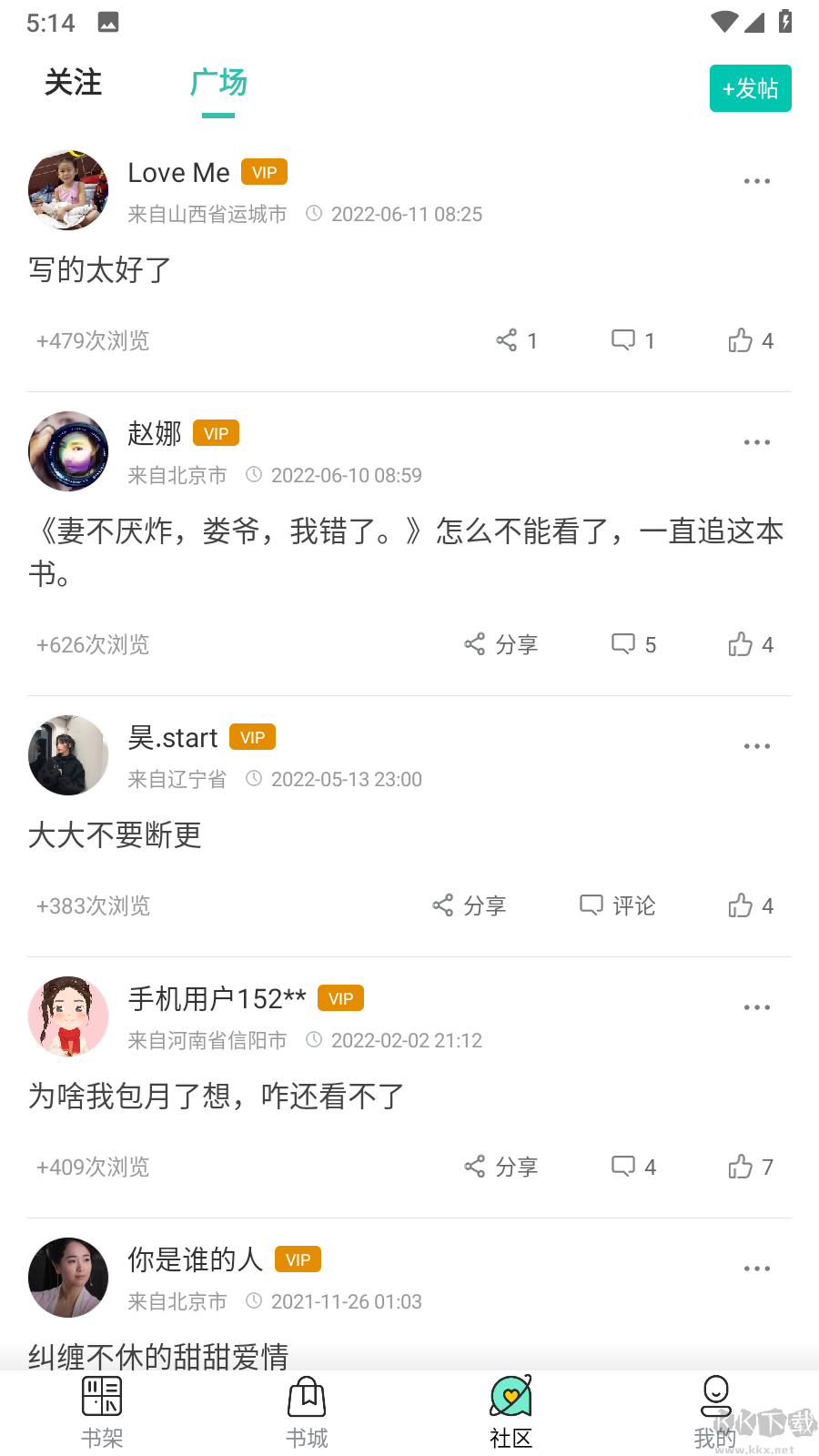Create a new post with +发帖
Viewport: 819px width, 1456px height.
pyautogui.click(x=750, y=88)
